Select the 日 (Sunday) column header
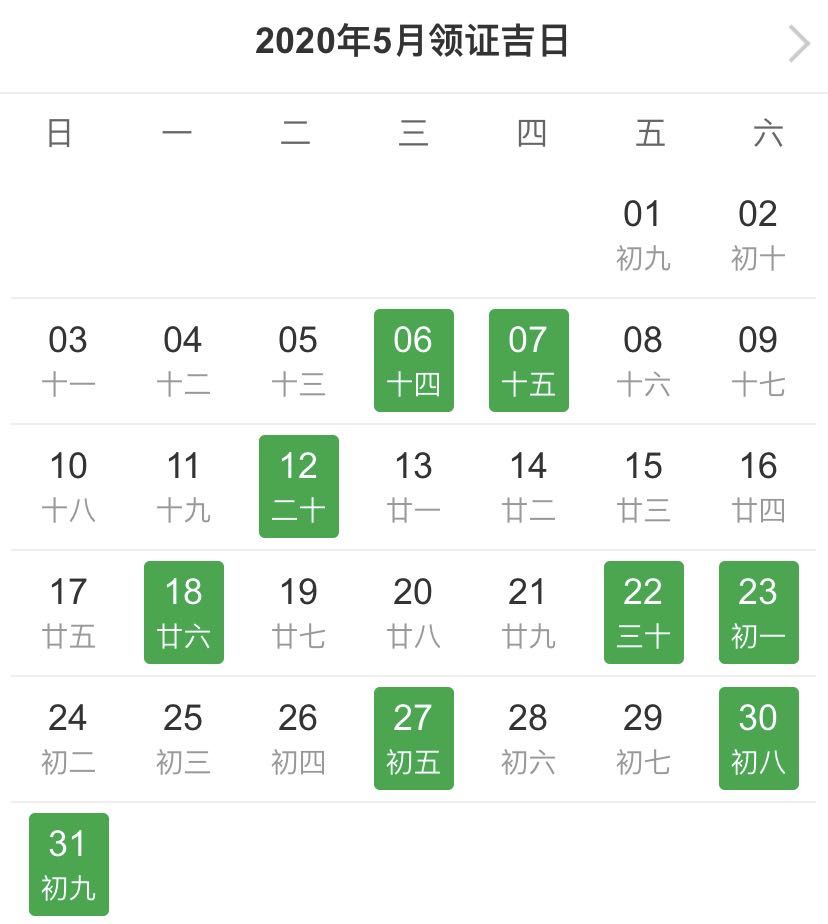The height and width of the screenshot is (924, 828). tap(58, 133)
